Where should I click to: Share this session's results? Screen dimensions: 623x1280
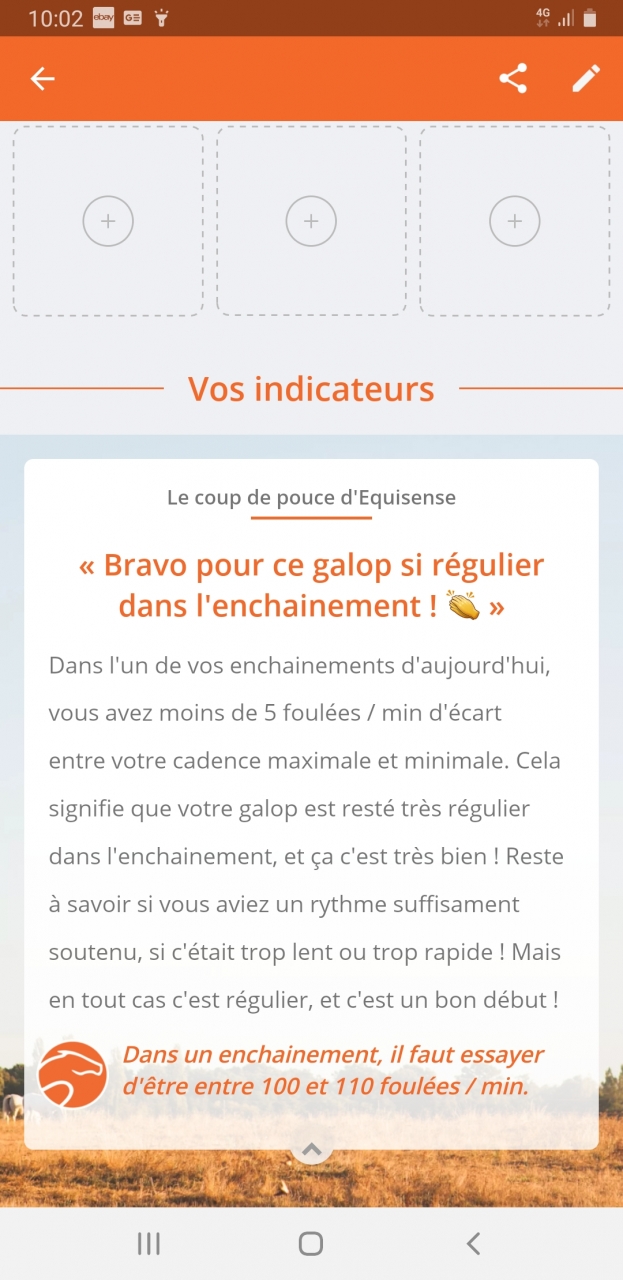pos(513,79)
